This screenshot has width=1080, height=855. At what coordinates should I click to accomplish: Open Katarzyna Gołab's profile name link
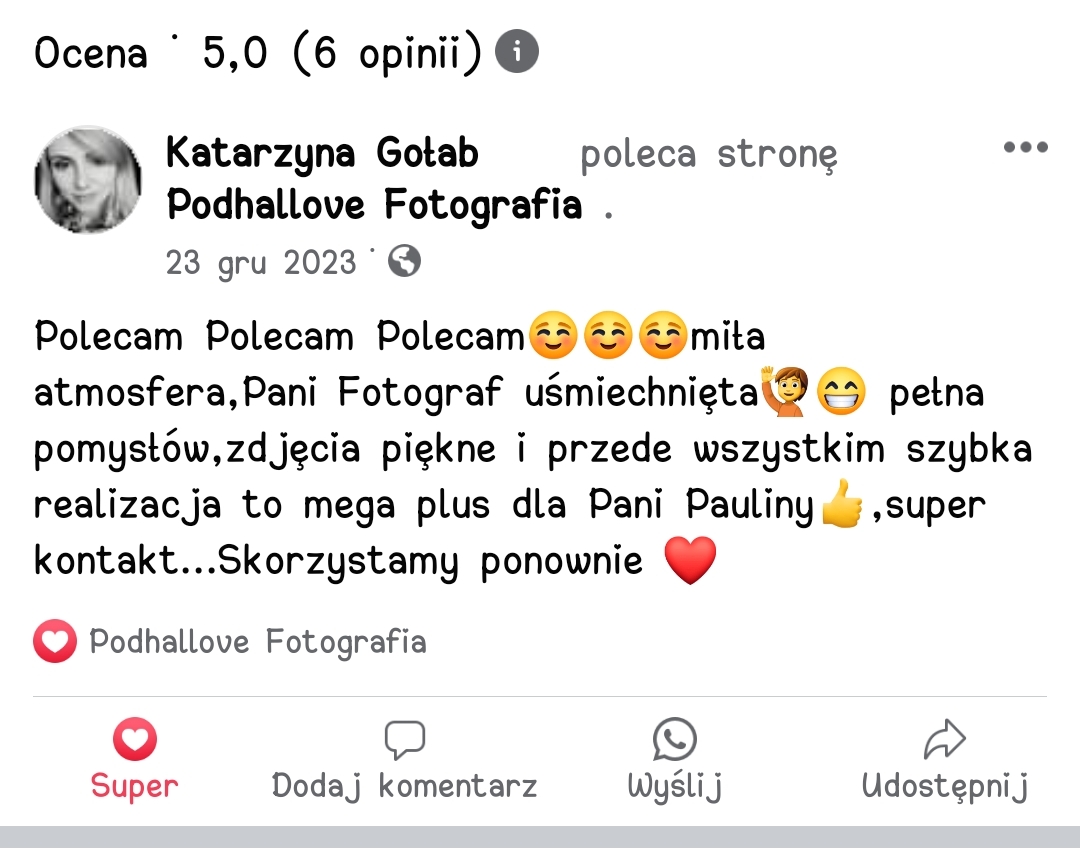pos(322,153)
